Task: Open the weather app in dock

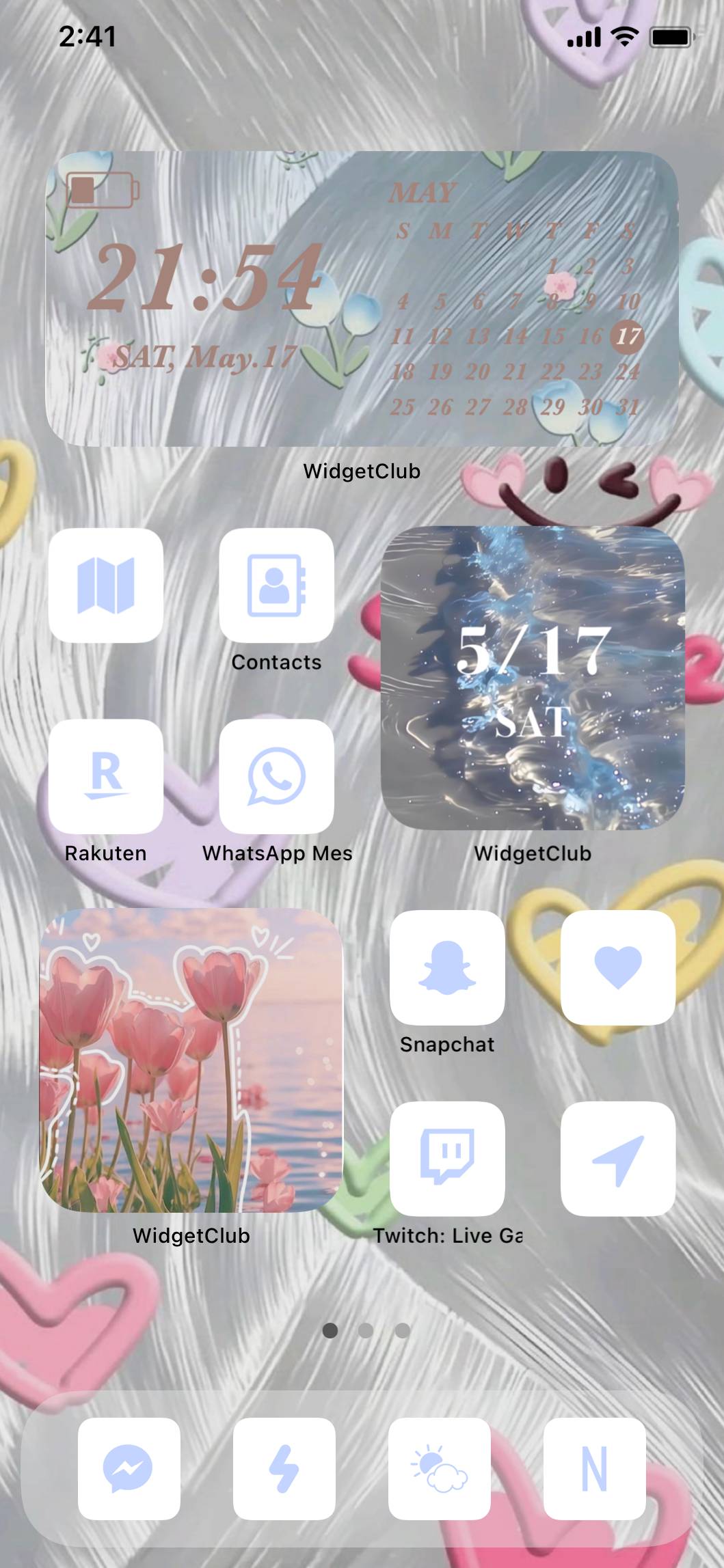Action: (440, 1468)
